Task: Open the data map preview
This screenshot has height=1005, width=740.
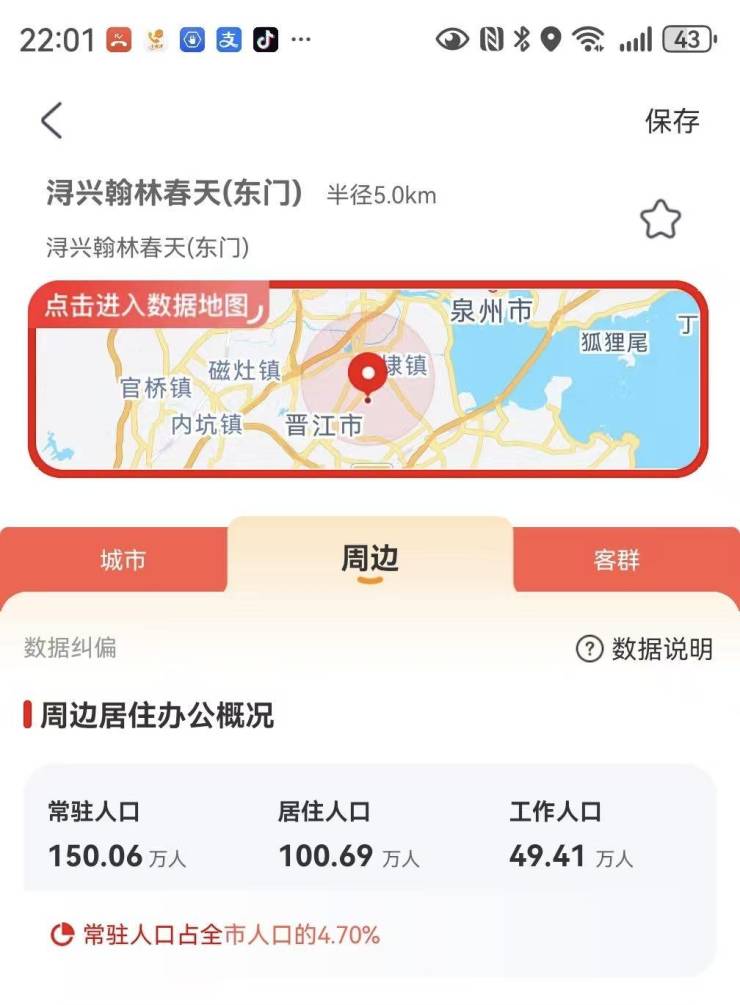Action: (368, 377)
